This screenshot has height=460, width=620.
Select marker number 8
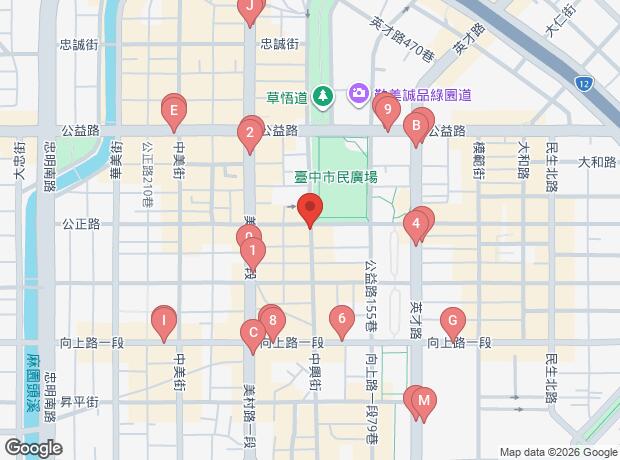click(x=273, y=322)
